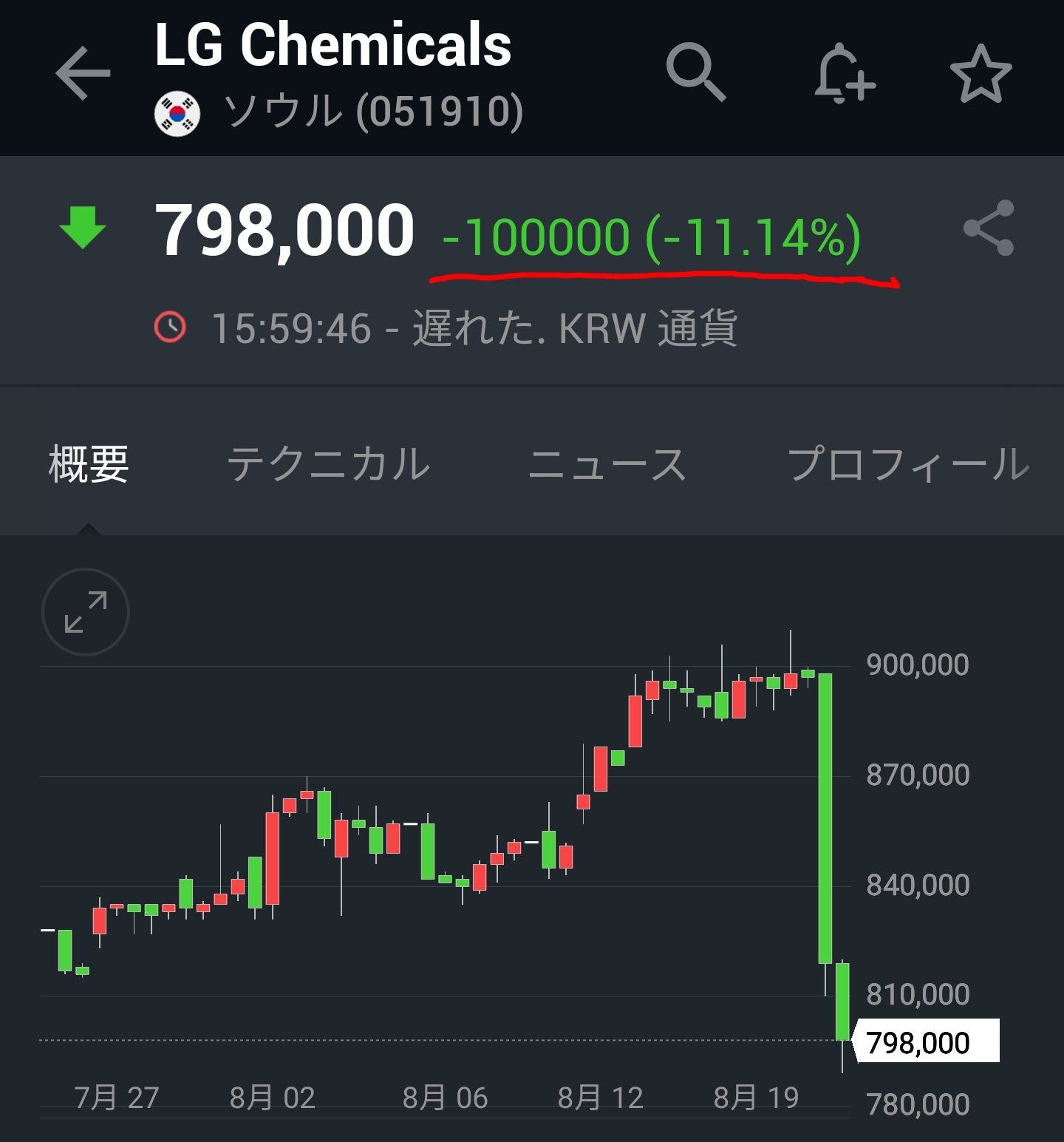Expand the chart to fullscreen
1064x1142 pixels.
86,612
